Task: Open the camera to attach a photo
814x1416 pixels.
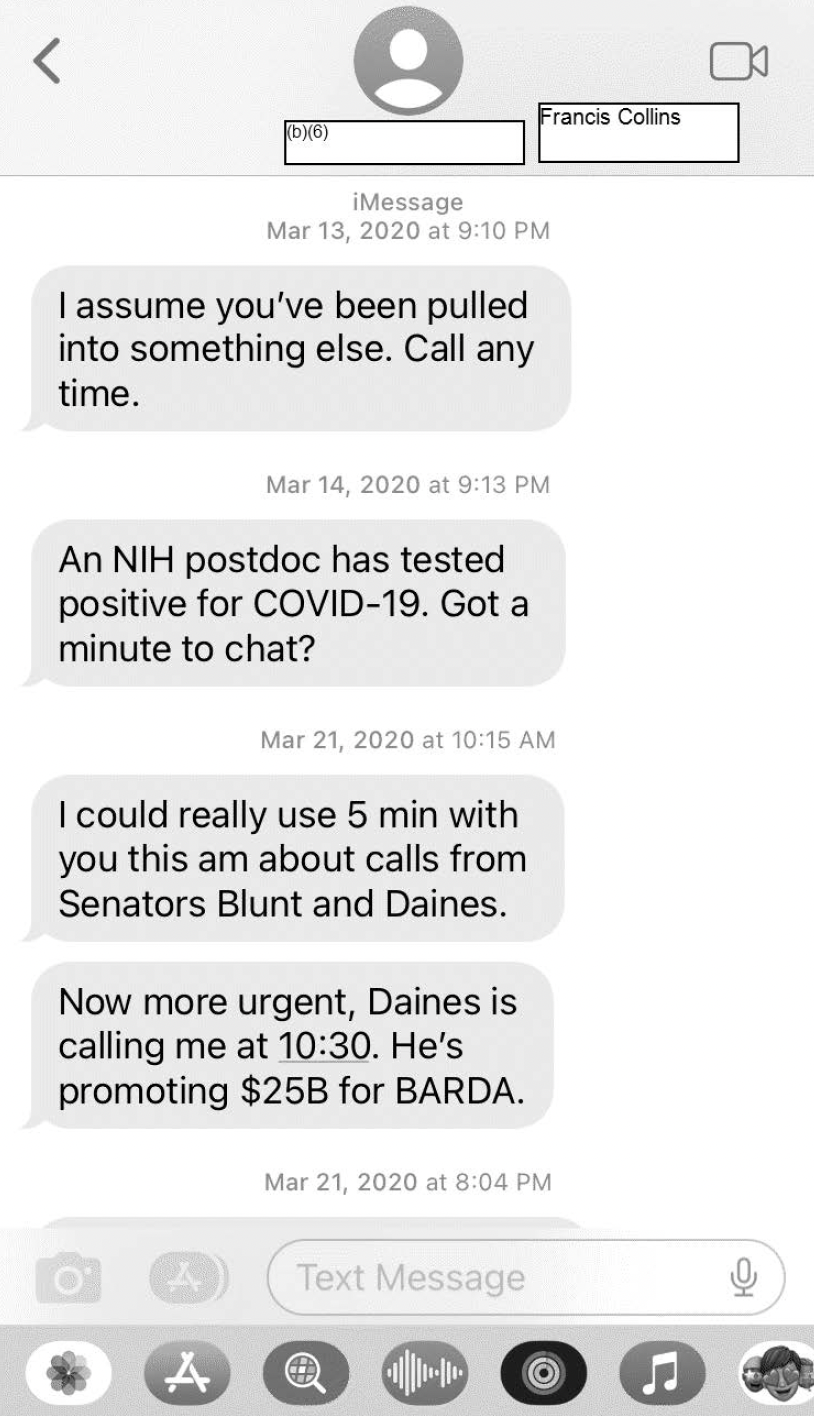Action: [69, 1277]
